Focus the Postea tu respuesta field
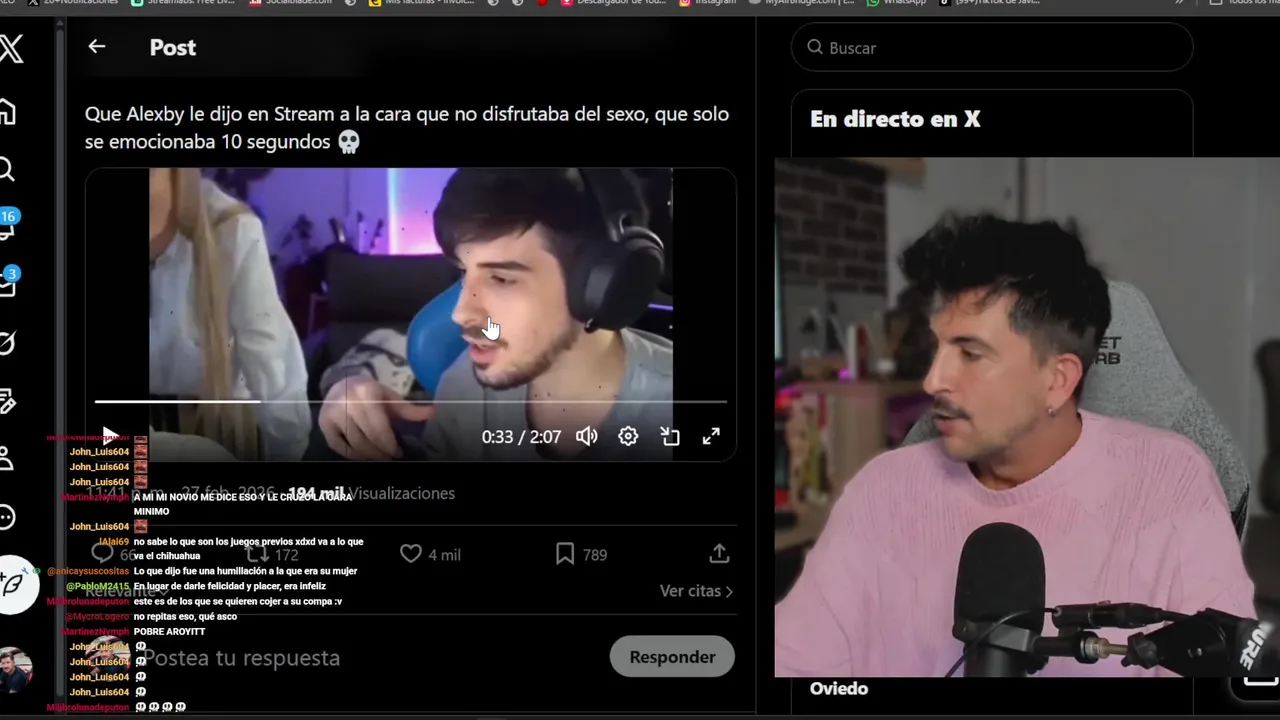1280x720 pixels. pyautogui.click(x=300, y=658)
